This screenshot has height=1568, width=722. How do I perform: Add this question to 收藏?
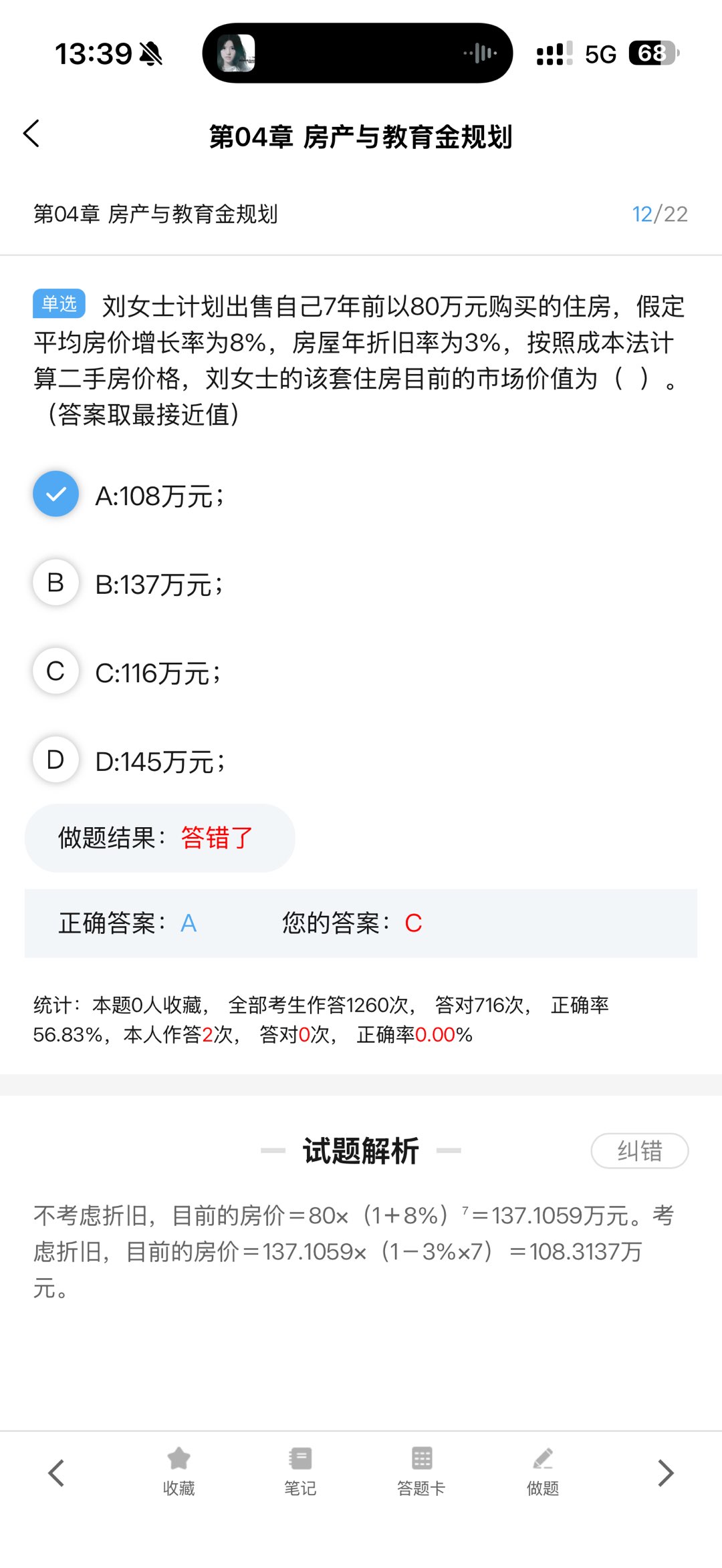coord(178,1471)
